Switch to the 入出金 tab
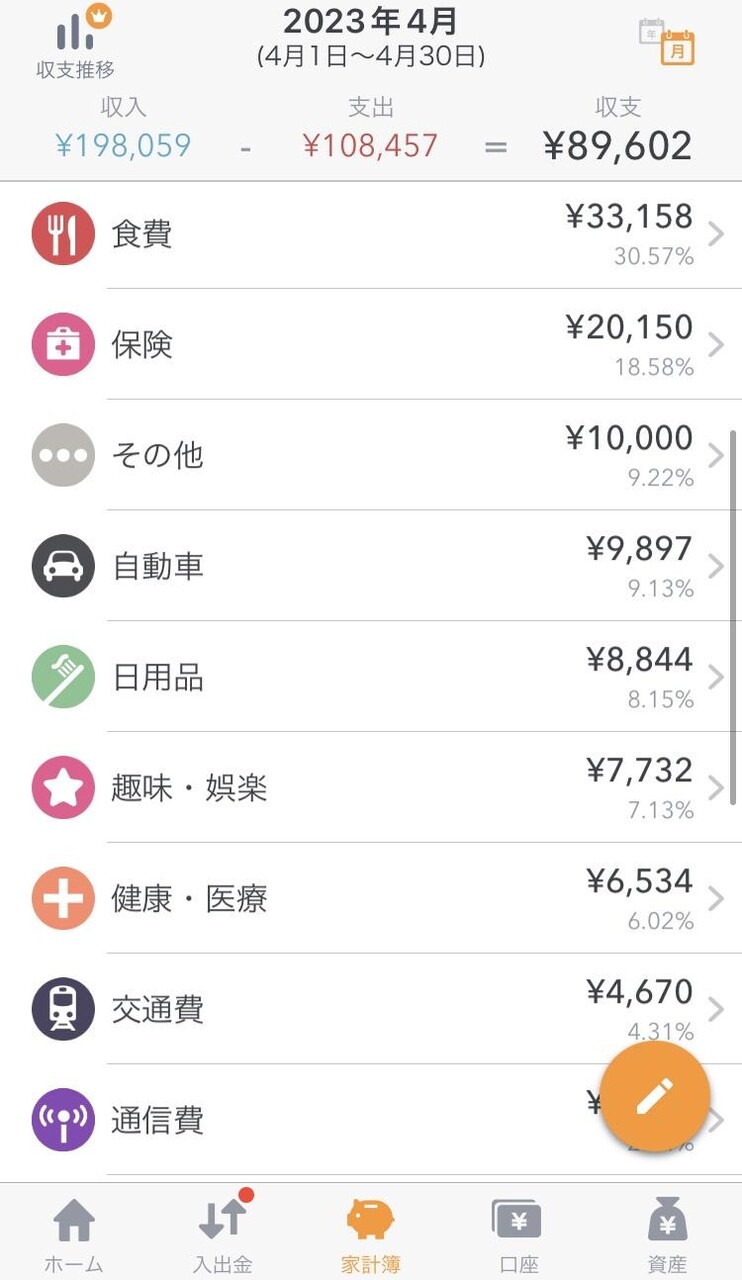The width and height of the screenshot is (742, 1280). tap(222, 1235)
